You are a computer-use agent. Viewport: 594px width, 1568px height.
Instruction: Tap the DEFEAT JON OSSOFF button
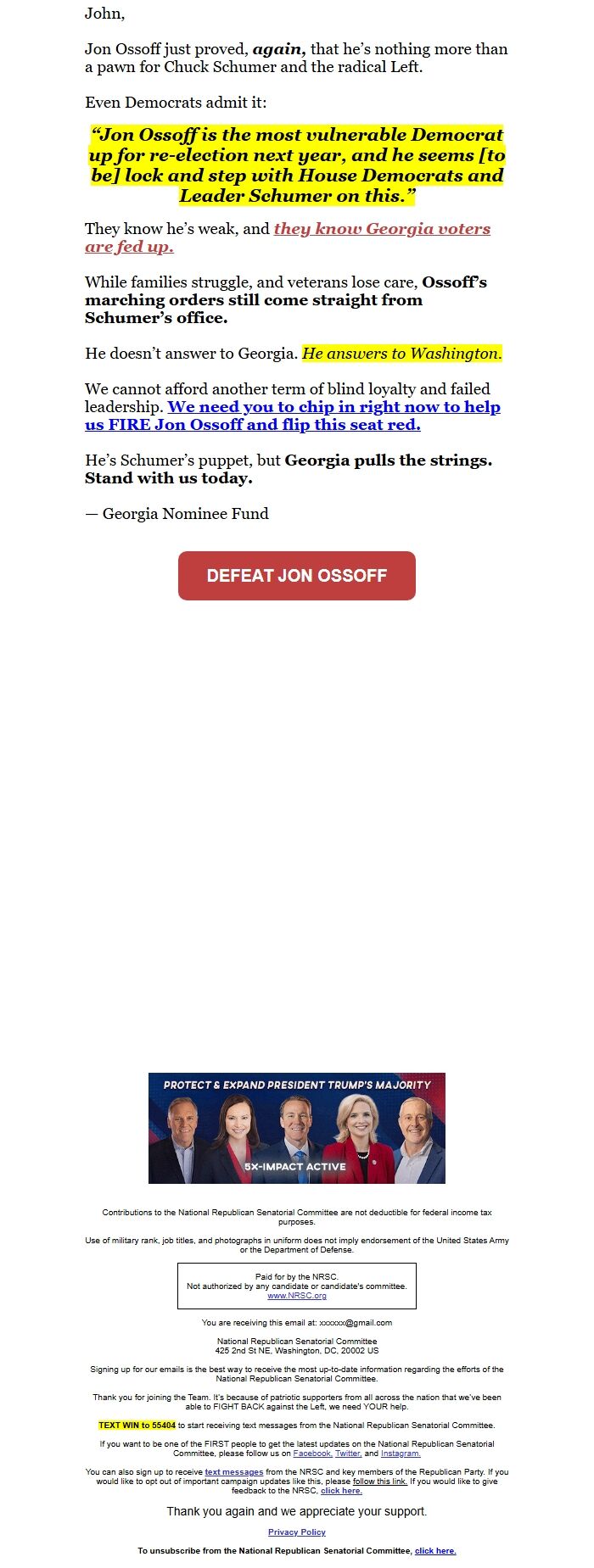pos(297,576)
